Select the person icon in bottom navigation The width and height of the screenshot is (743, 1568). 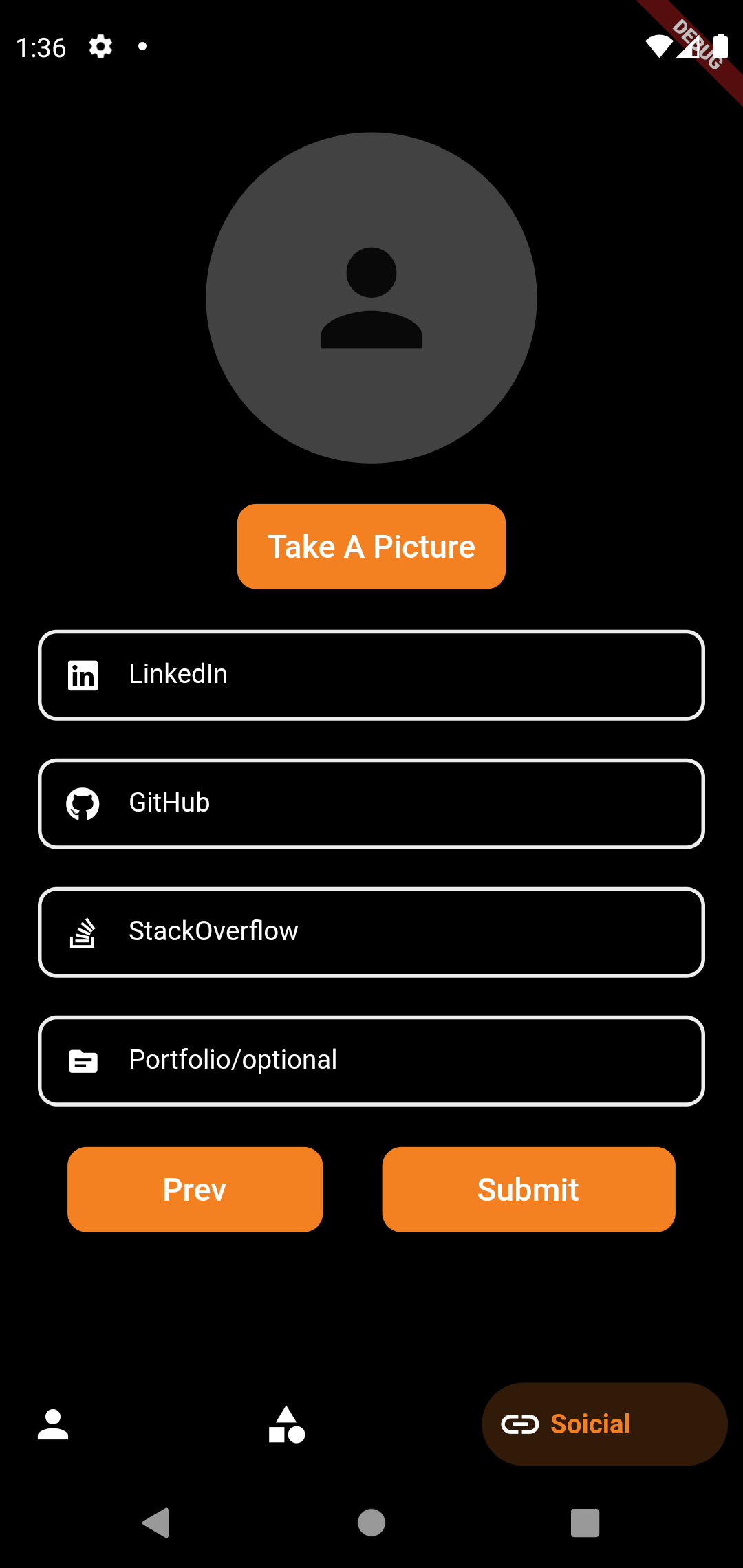click(x=52, y=1424)
